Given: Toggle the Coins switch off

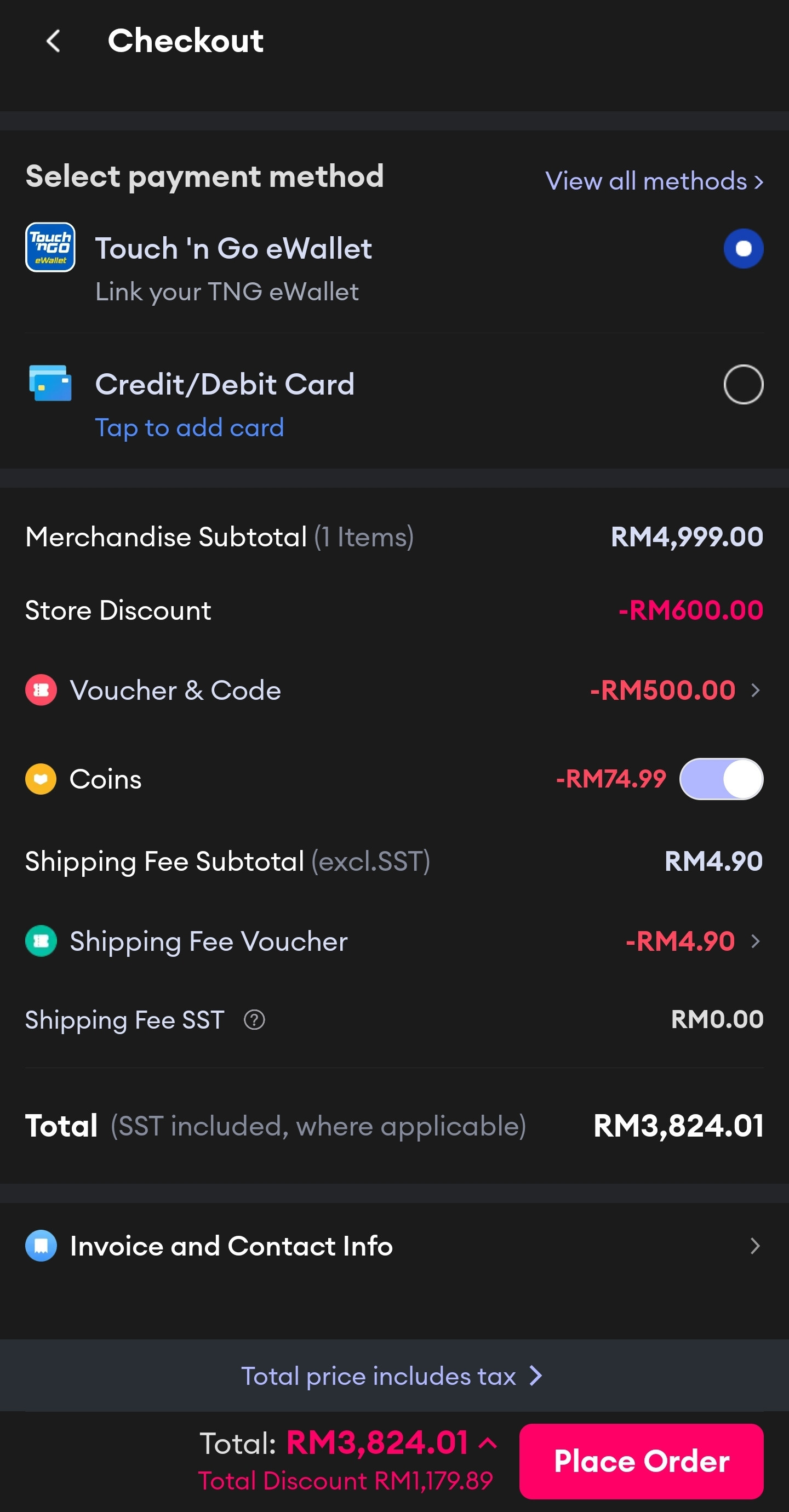Looking at the screenshot, I should [722, 779].
